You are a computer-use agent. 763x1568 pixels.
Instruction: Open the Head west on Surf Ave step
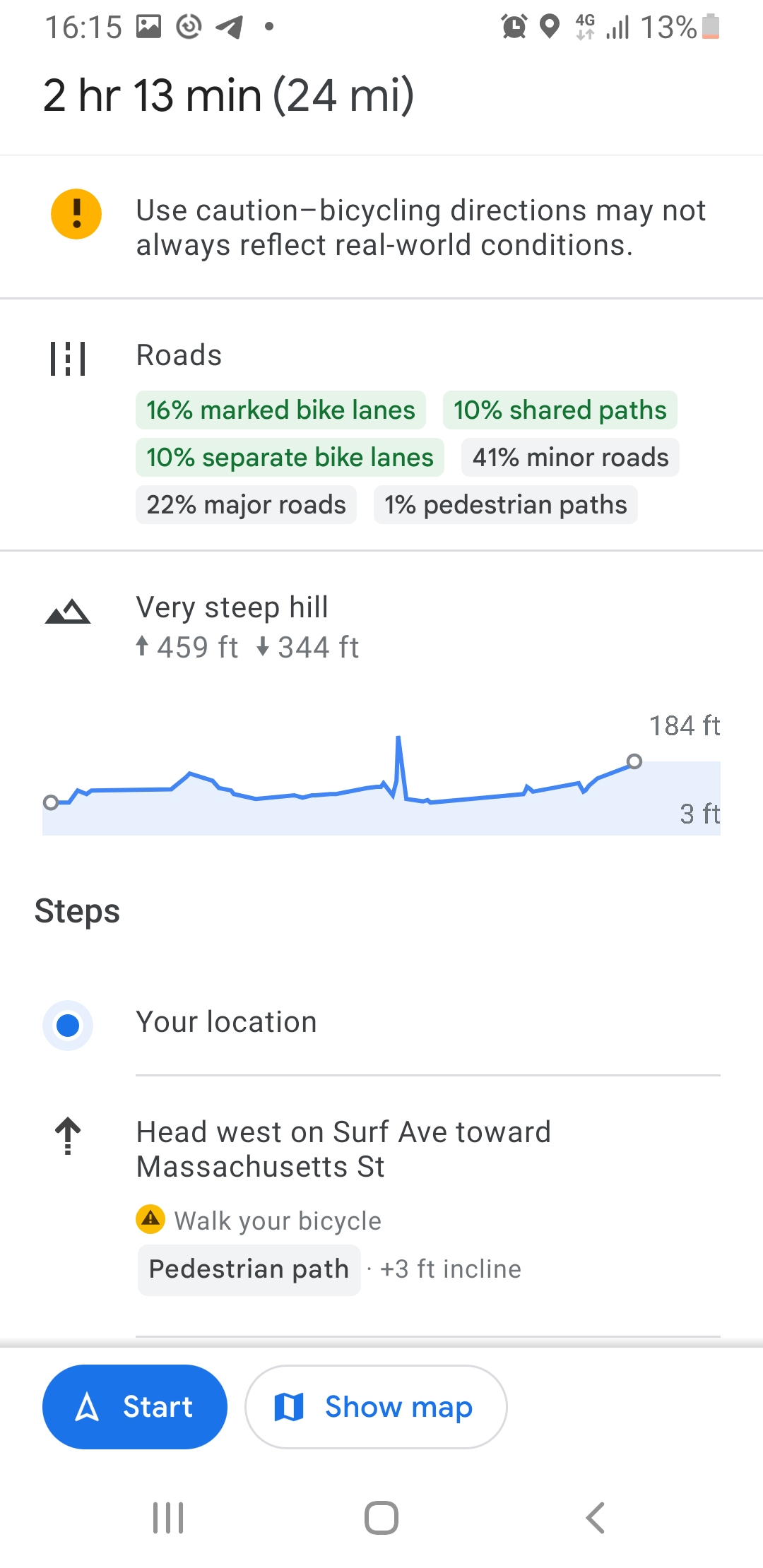point(381,1205)
